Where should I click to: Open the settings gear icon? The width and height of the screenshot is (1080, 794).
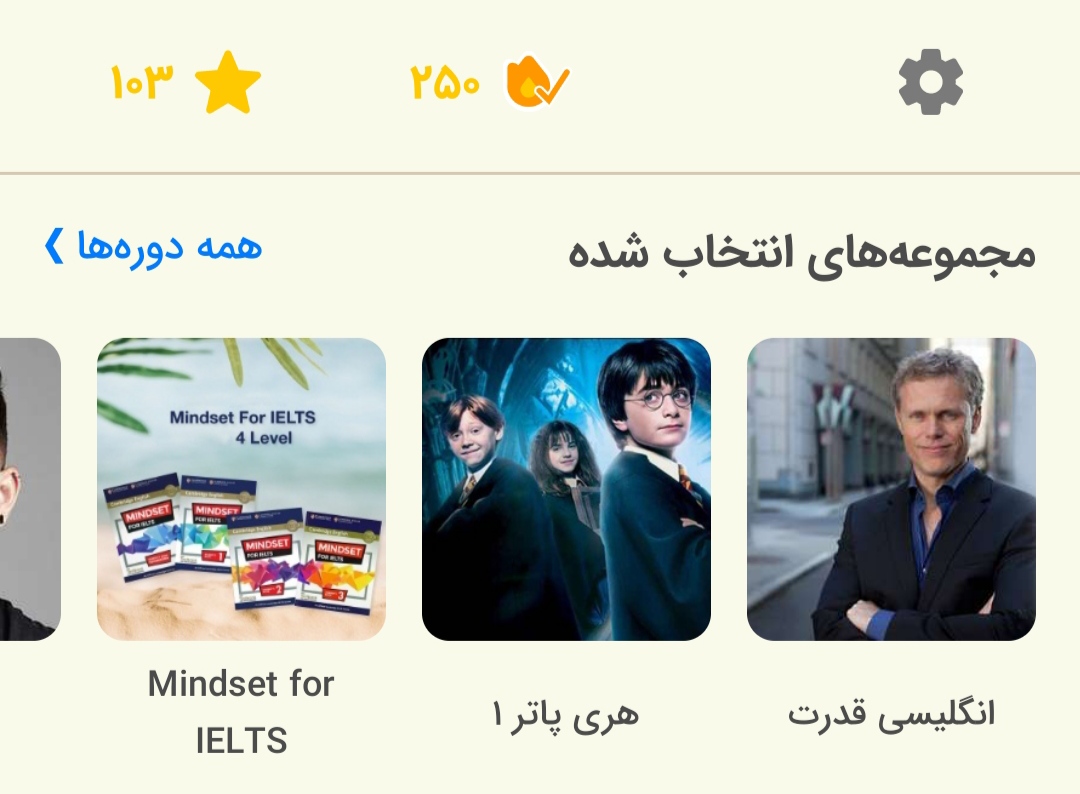[x=930, y=82]
